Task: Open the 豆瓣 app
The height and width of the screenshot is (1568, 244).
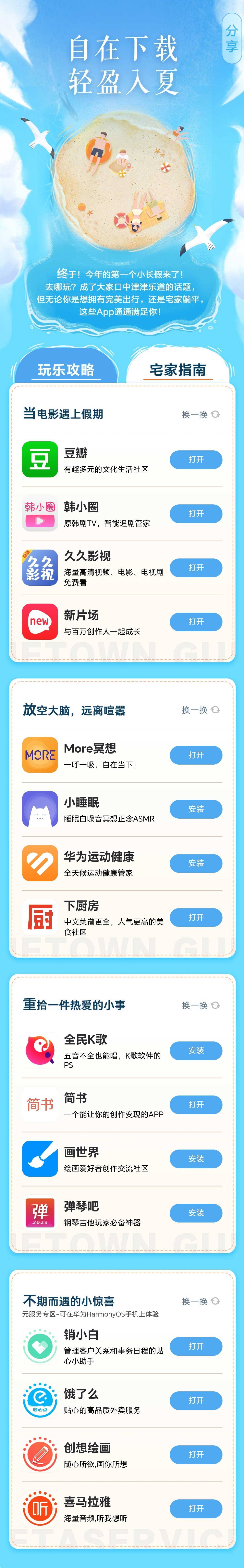Action: pos(196,459)
